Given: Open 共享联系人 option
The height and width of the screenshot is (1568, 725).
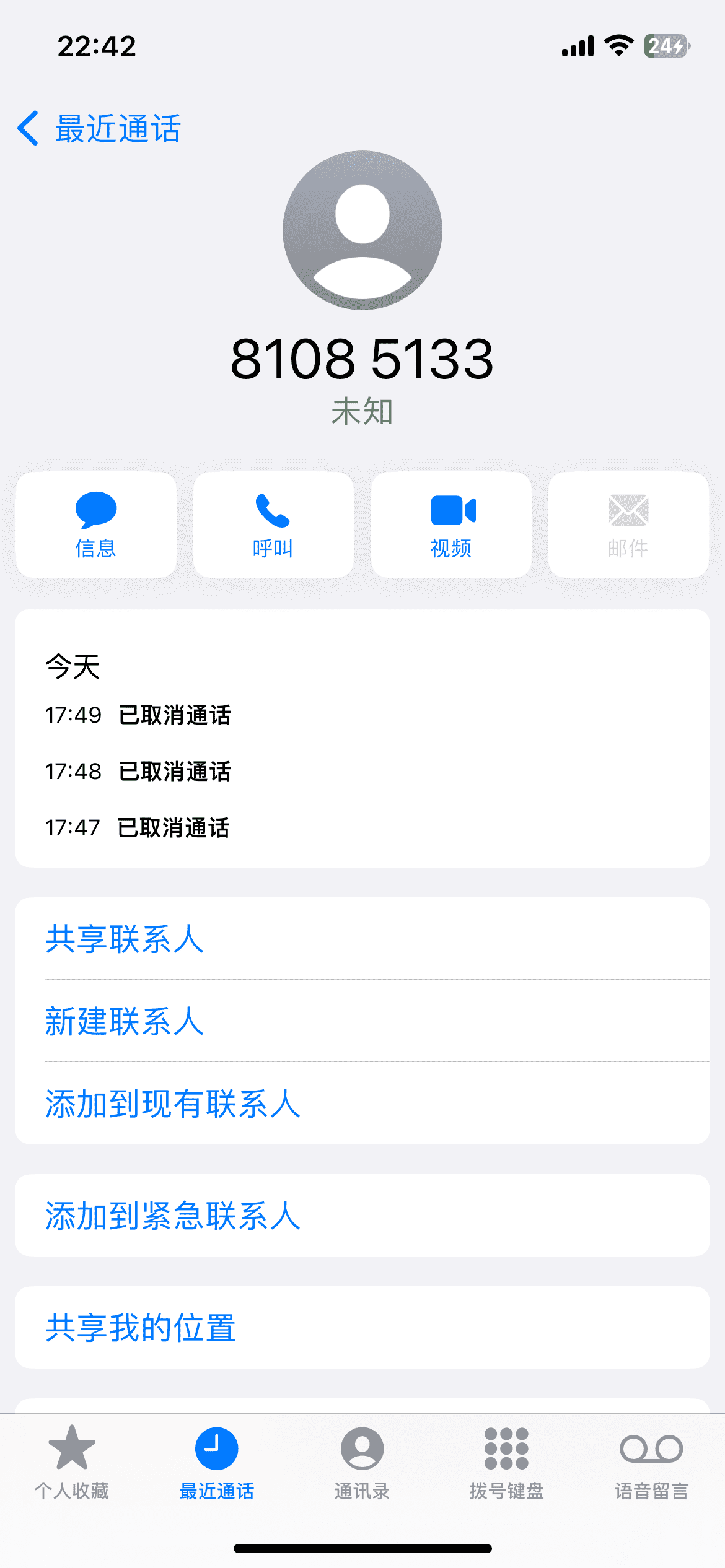Looking at the screenshot, I should click(362, 939).
